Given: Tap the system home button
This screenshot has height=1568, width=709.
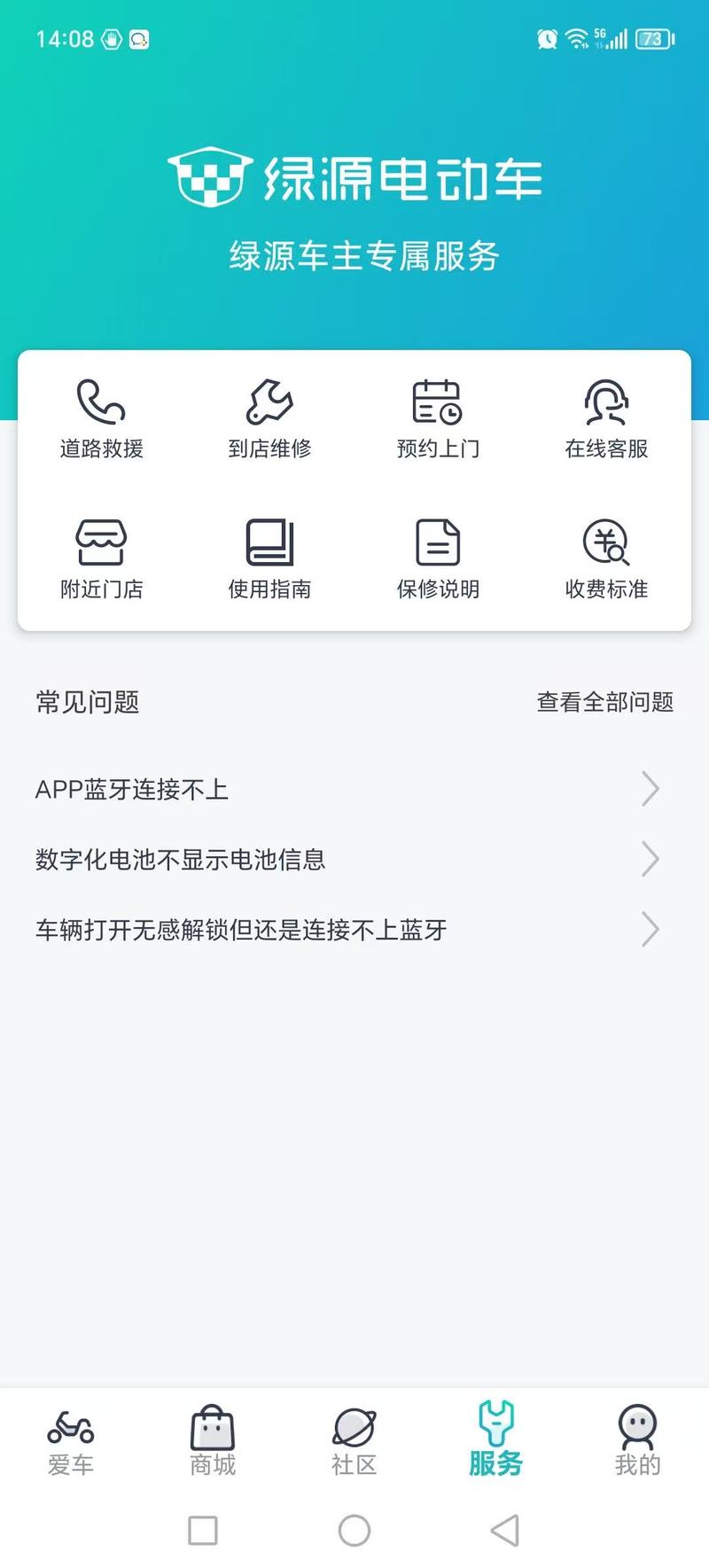Looking at the screenshot, I should pos(354,1530).
